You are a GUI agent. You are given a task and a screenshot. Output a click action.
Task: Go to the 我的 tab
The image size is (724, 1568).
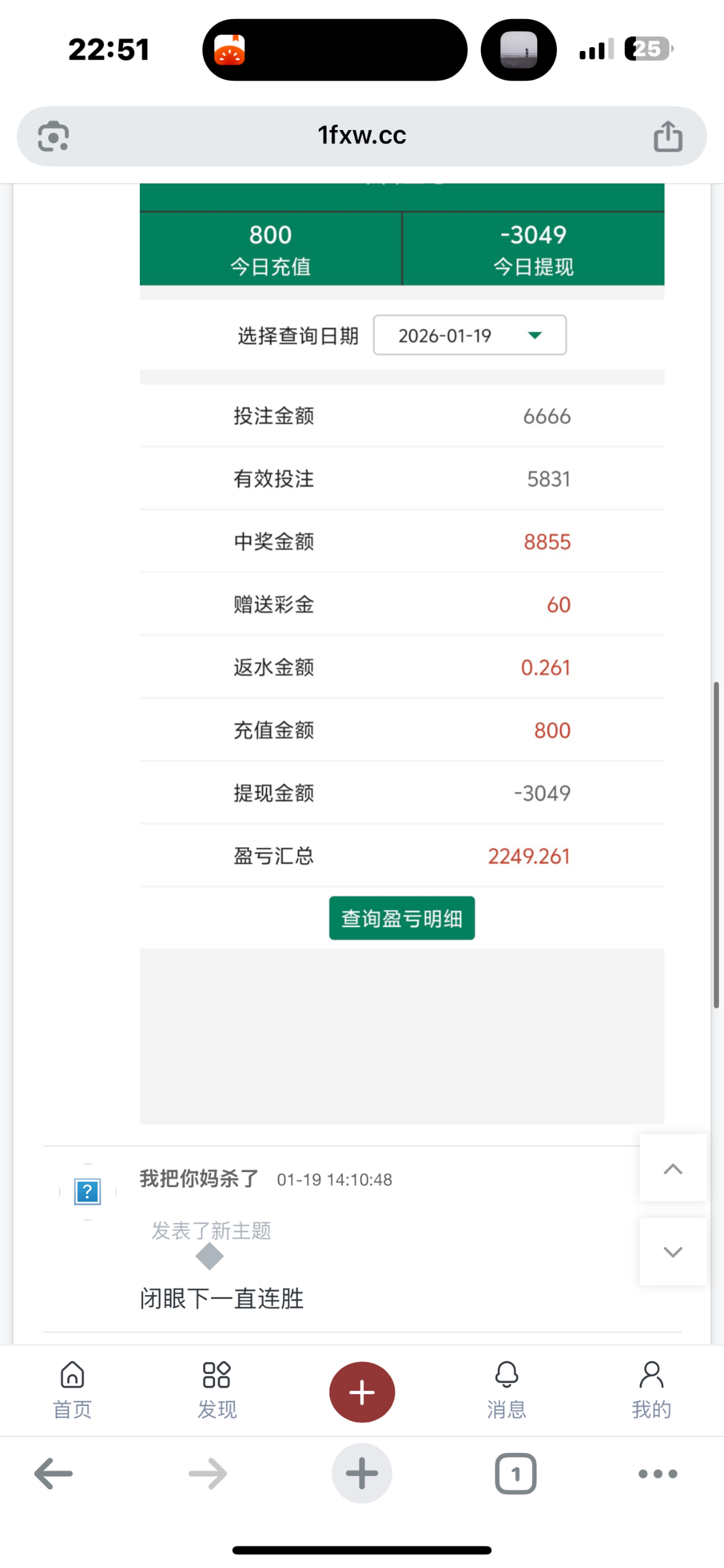(651, 1390)
